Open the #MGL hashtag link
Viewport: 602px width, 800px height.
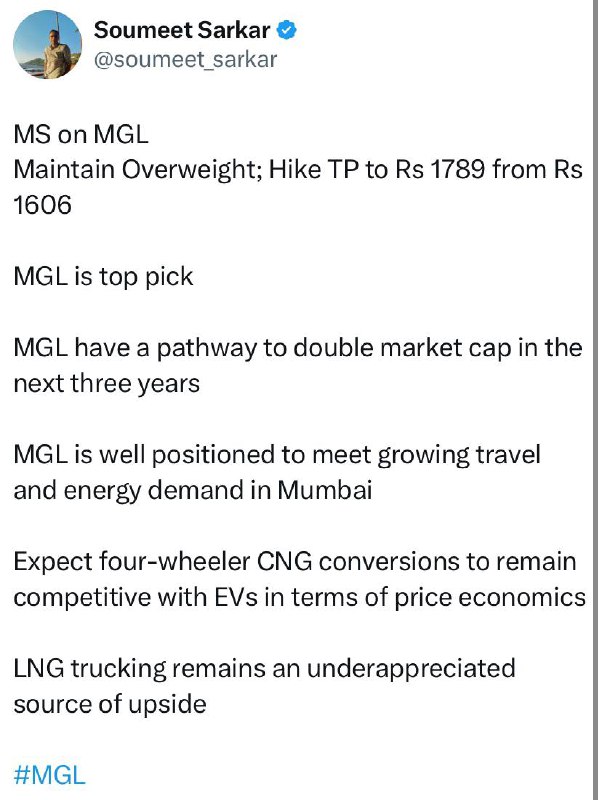(x=49, y=775)
